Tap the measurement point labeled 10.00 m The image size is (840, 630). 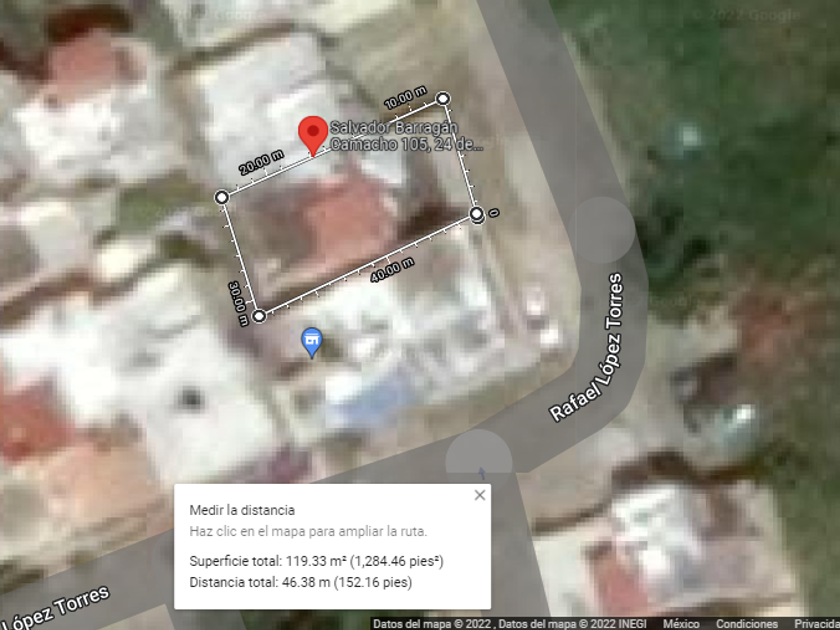442,99
